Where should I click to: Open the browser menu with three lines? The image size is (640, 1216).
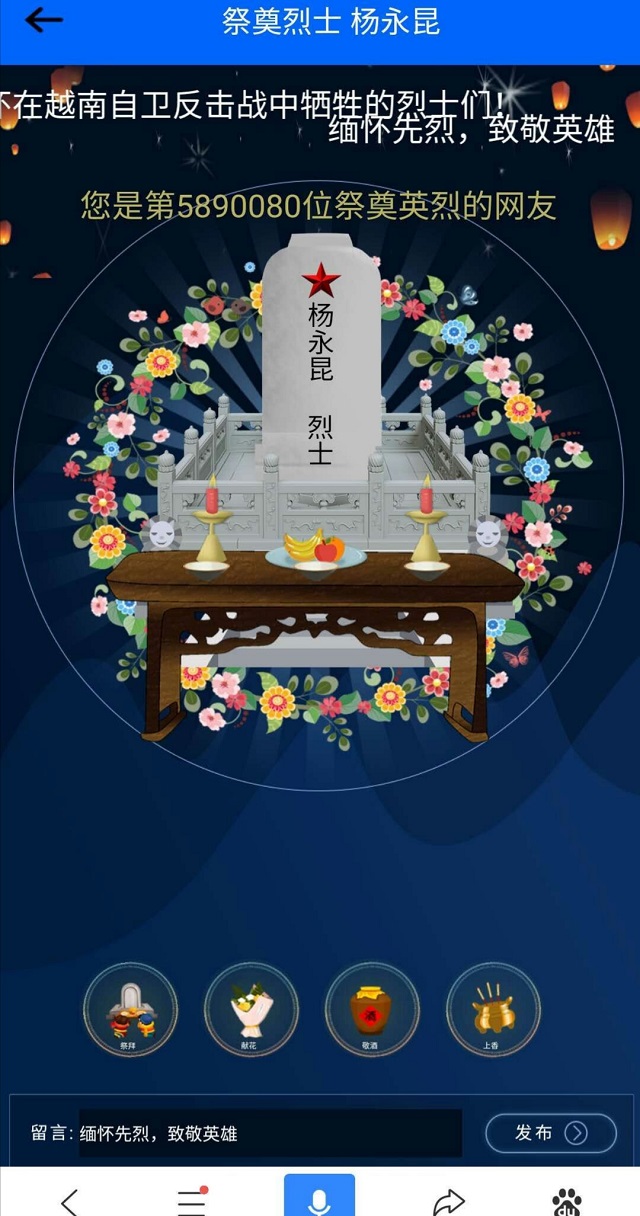tap(191, 1199)
